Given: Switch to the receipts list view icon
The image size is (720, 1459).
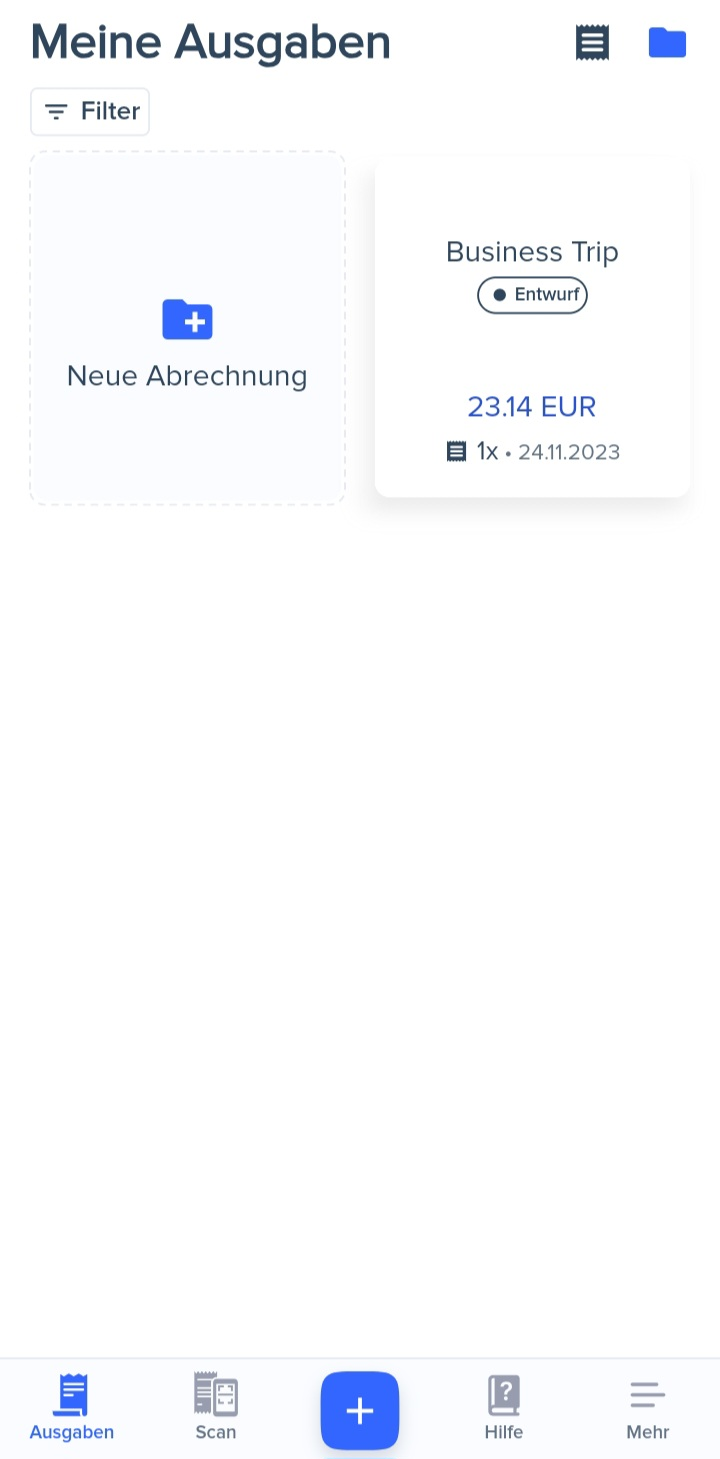Looking at the screenshot, I should [592, 43].
